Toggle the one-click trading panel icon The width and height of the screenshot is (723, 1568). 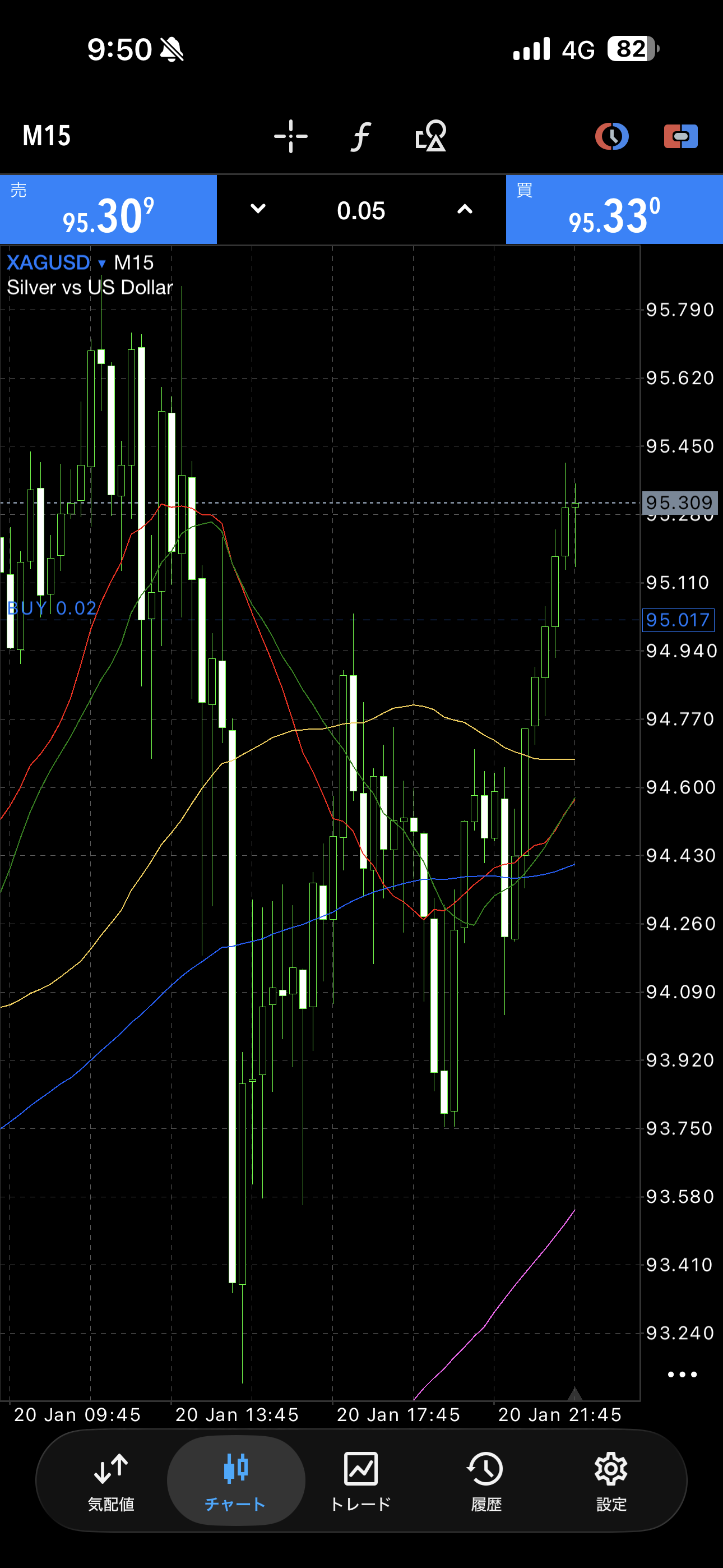coord(680,136)
